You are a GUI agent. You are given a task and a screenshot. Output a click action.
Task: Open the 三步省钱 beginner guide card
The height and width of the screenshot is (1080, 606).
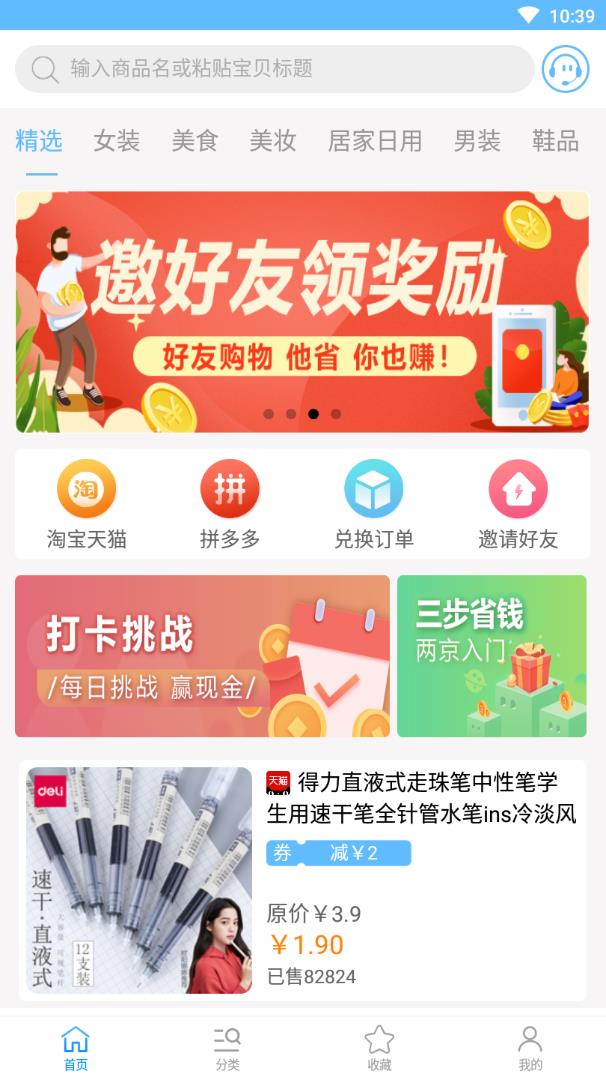click(492, 656)
